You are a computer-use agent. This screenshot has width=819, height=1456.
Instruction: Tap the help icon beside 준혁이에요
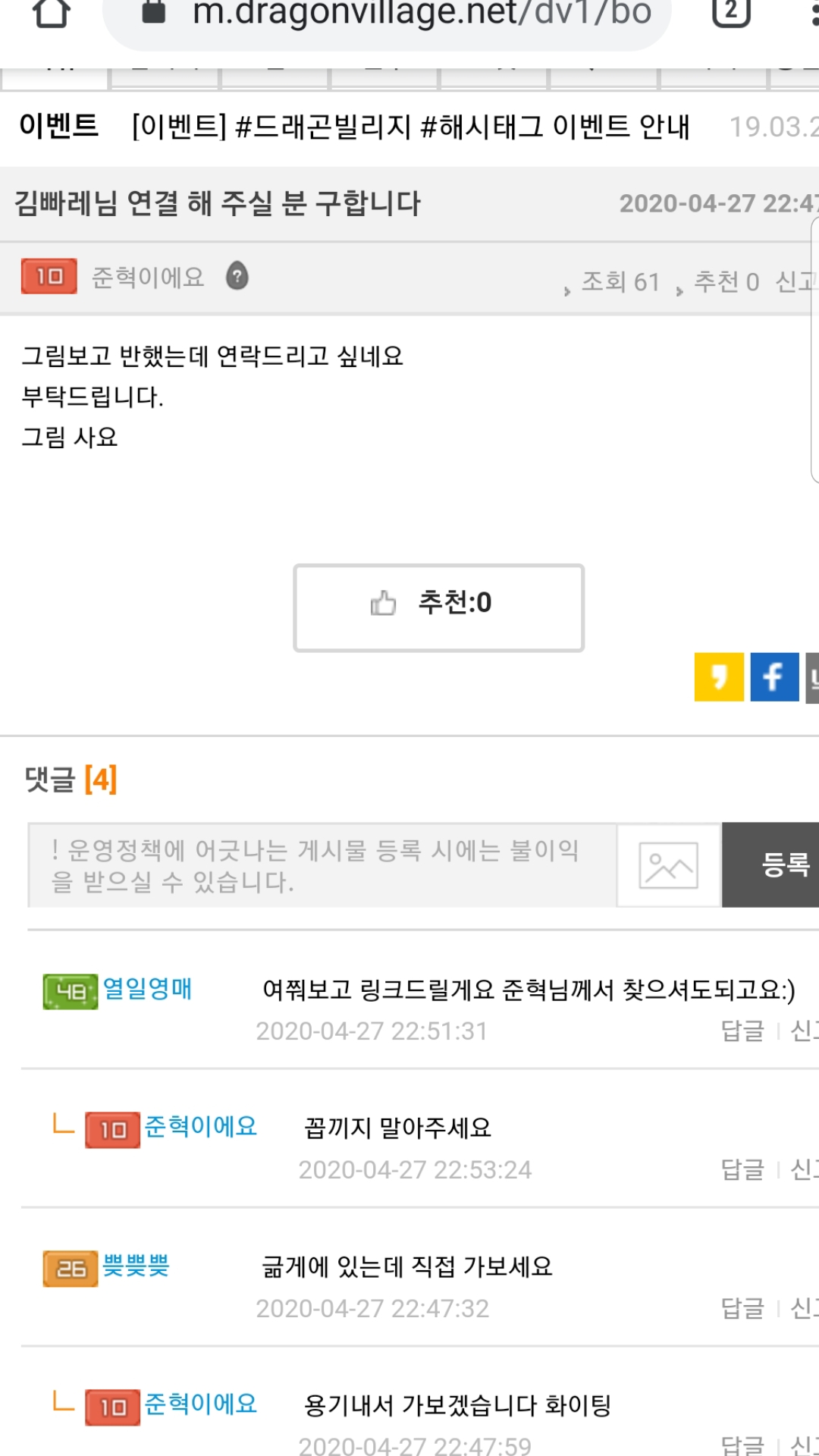pyautogui.click(x=237, y=276)
